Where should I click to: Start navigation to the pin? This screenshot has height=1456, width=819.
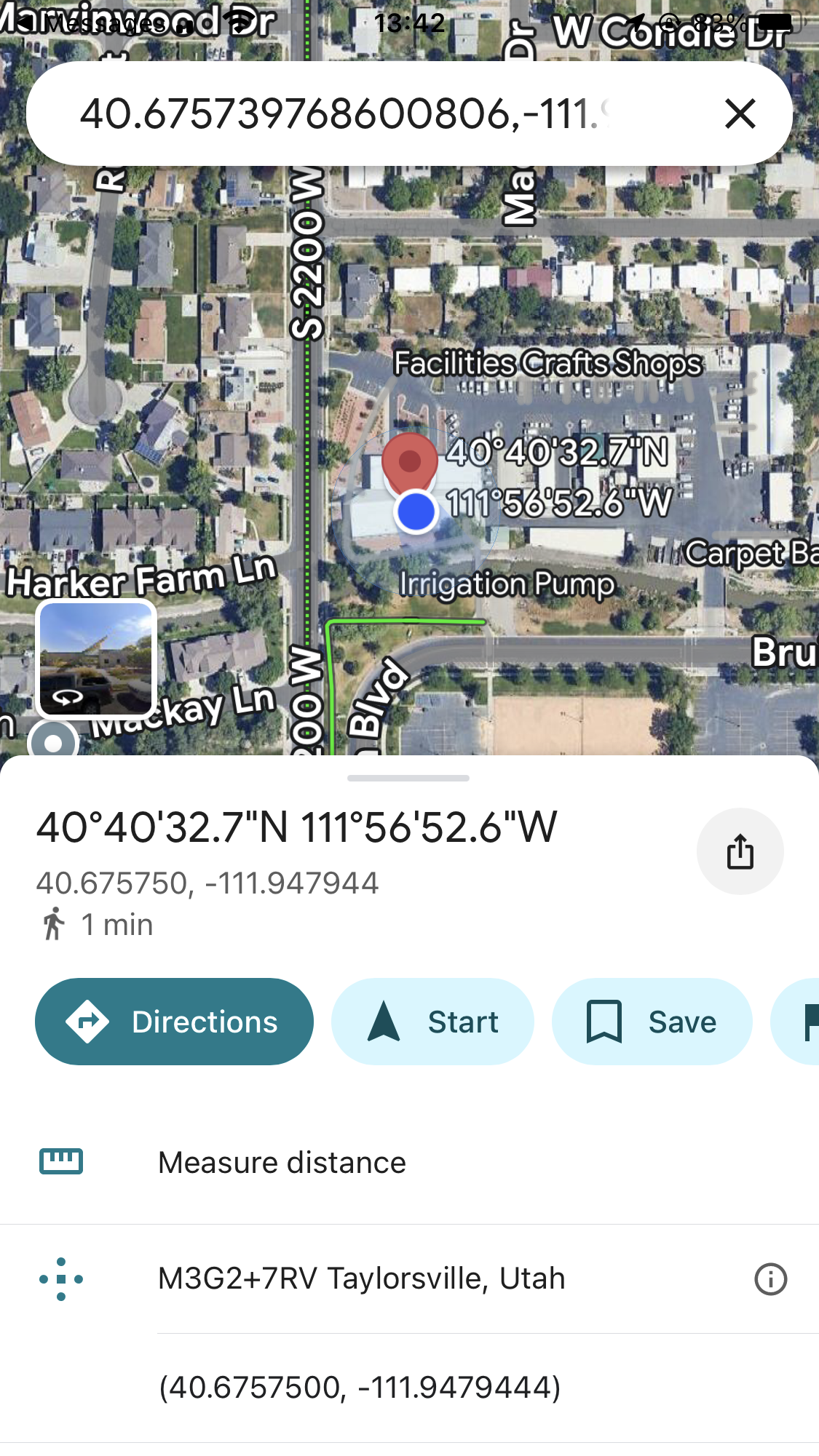pos(432,1022)
